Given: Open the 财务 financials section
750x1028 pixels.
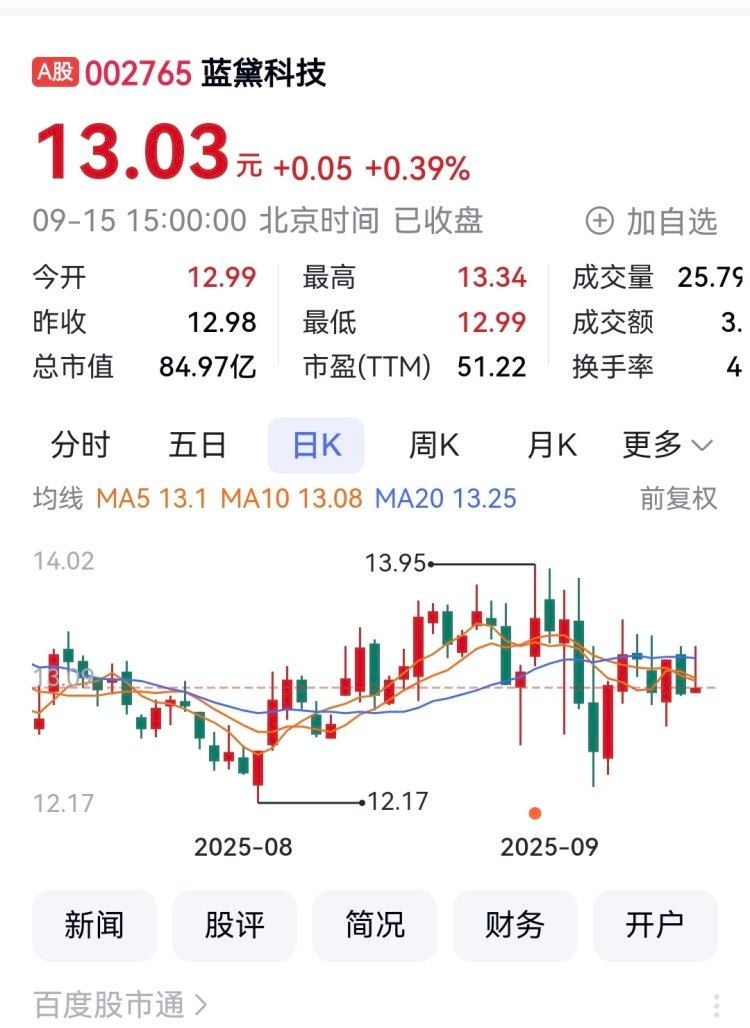Looking at the screenshot, I should tap(516, 926).
